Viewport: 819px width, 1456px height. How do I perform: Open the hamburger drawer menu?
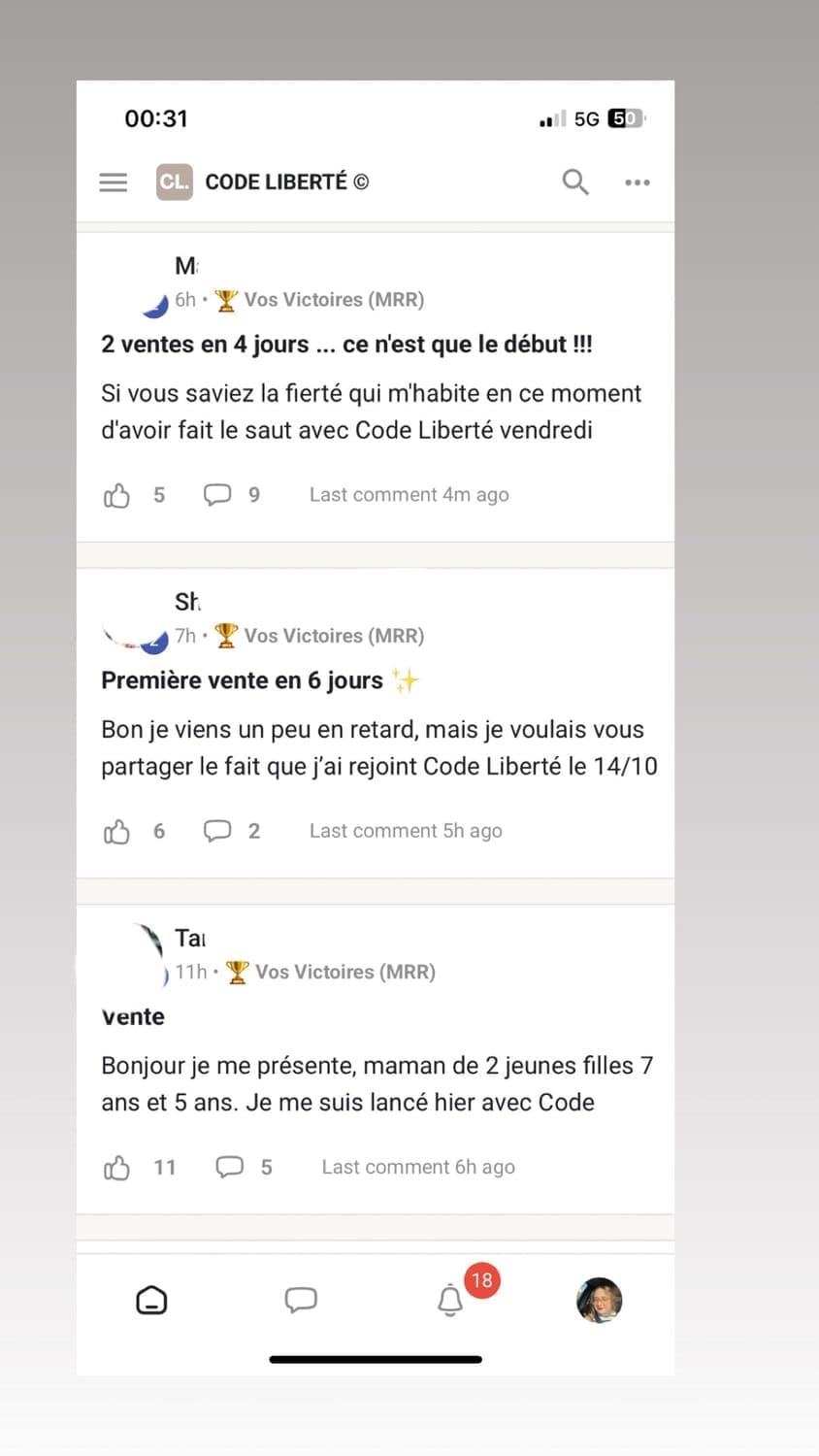(114, 182)
